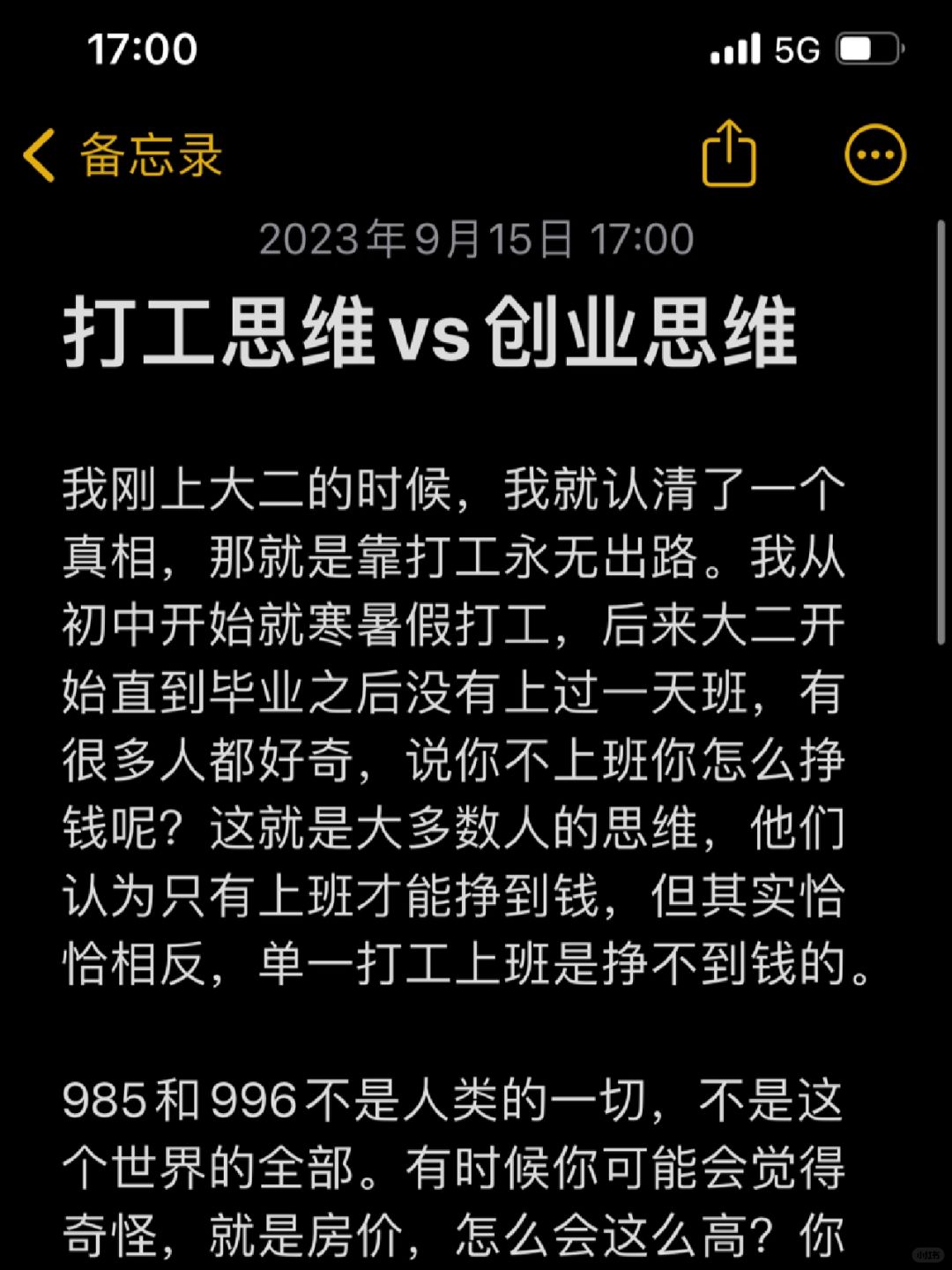Tap the Share button to export note
The image size is (952, 1270).
(728, 153)
